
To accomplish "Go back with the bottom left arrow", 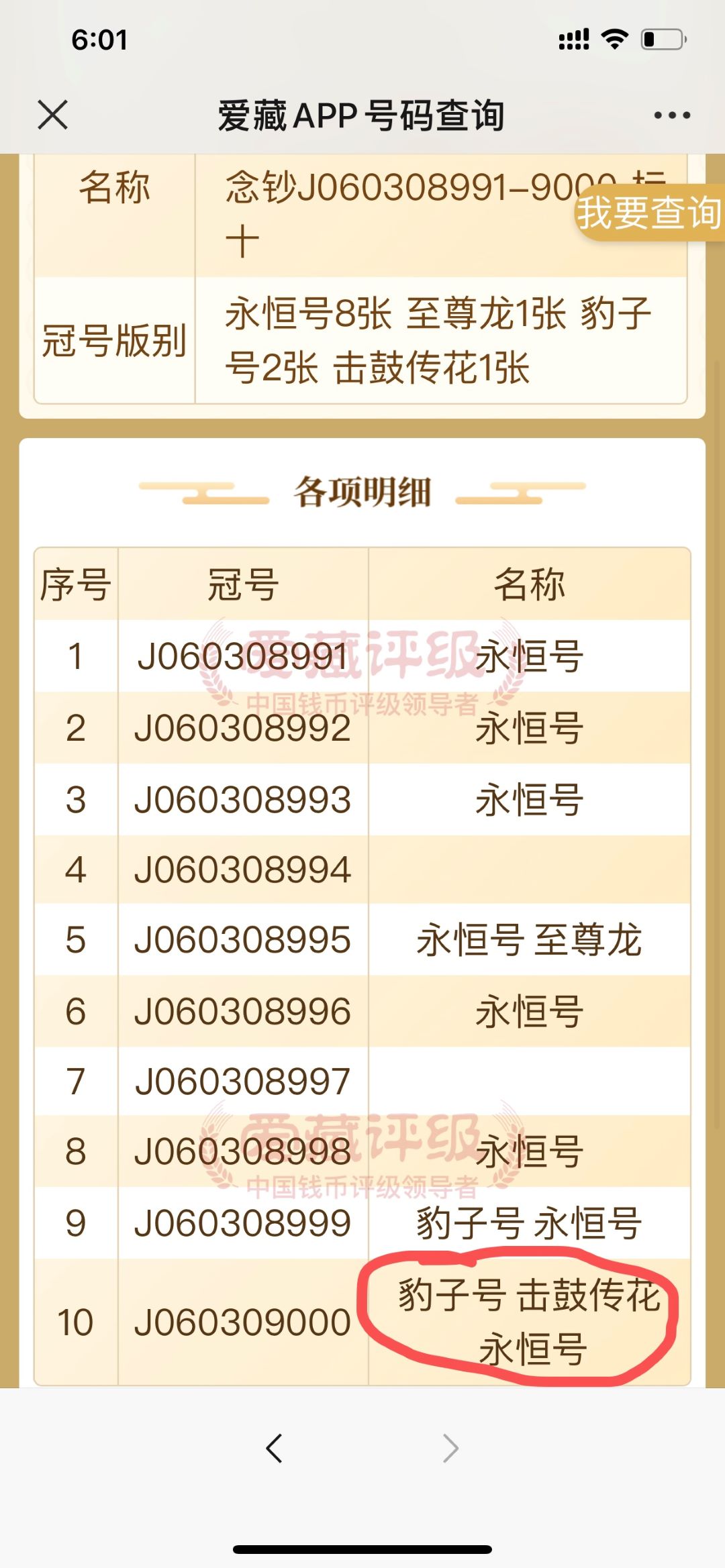I will pyautogui.click(x=274, y=1448).
